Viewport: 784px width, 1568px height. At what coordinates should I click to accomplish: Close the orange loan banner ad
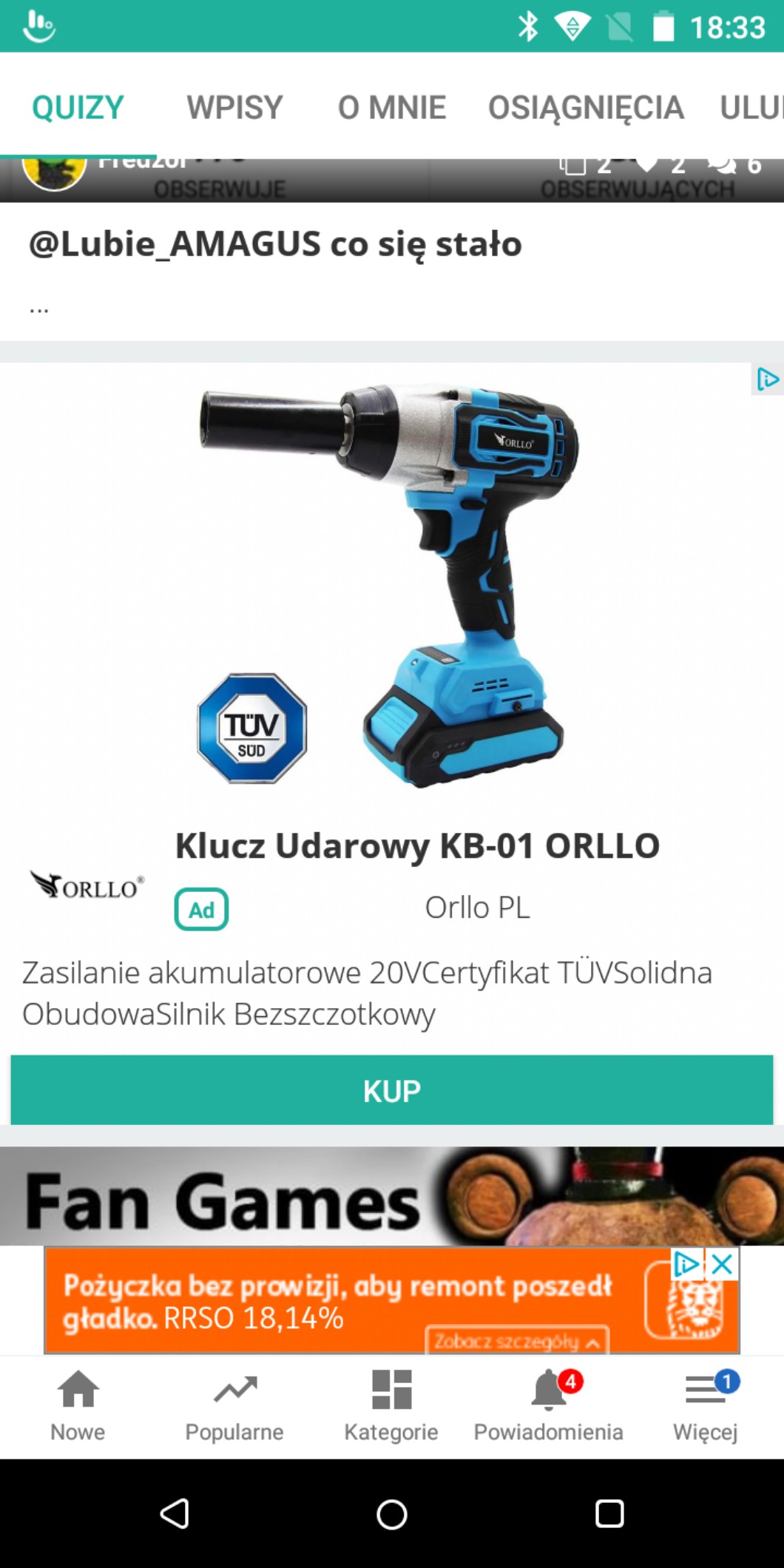point(723,1264)
